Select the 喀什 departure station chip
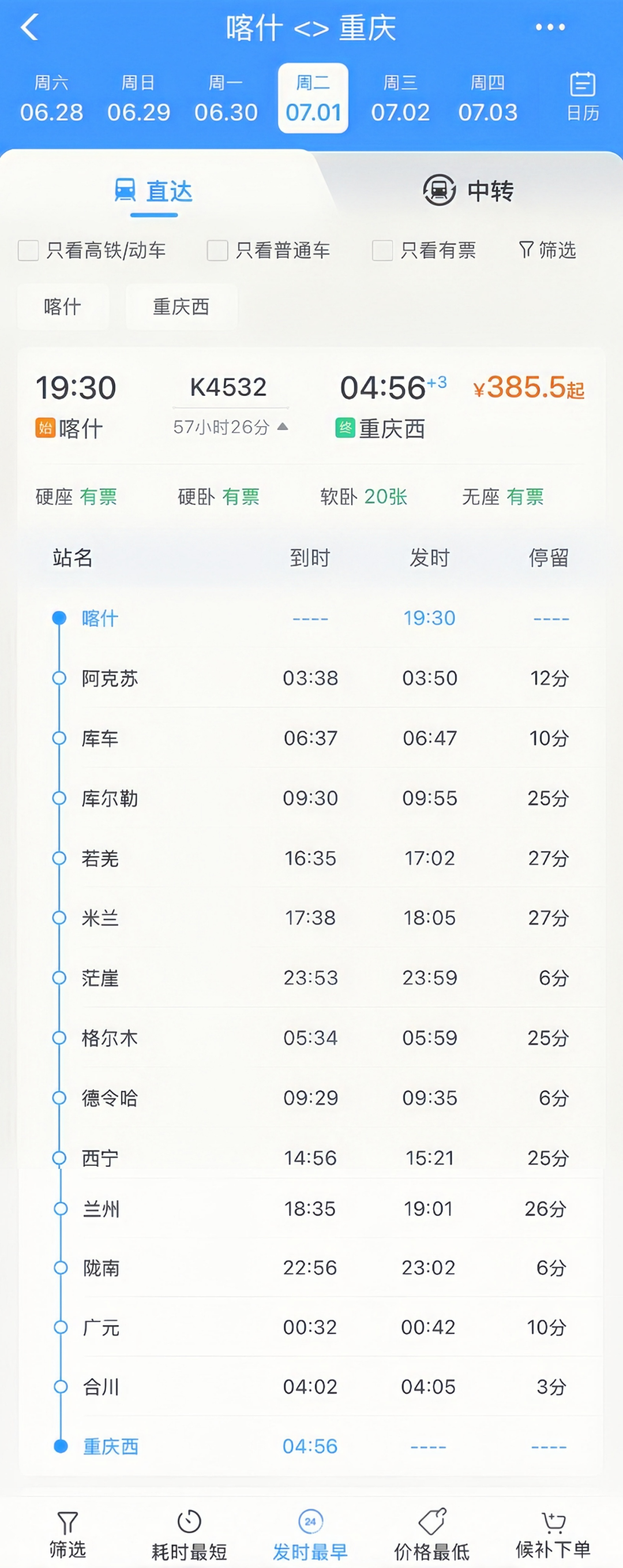Viewport: 623px width, 1568px height. click(x=63, y=308)
